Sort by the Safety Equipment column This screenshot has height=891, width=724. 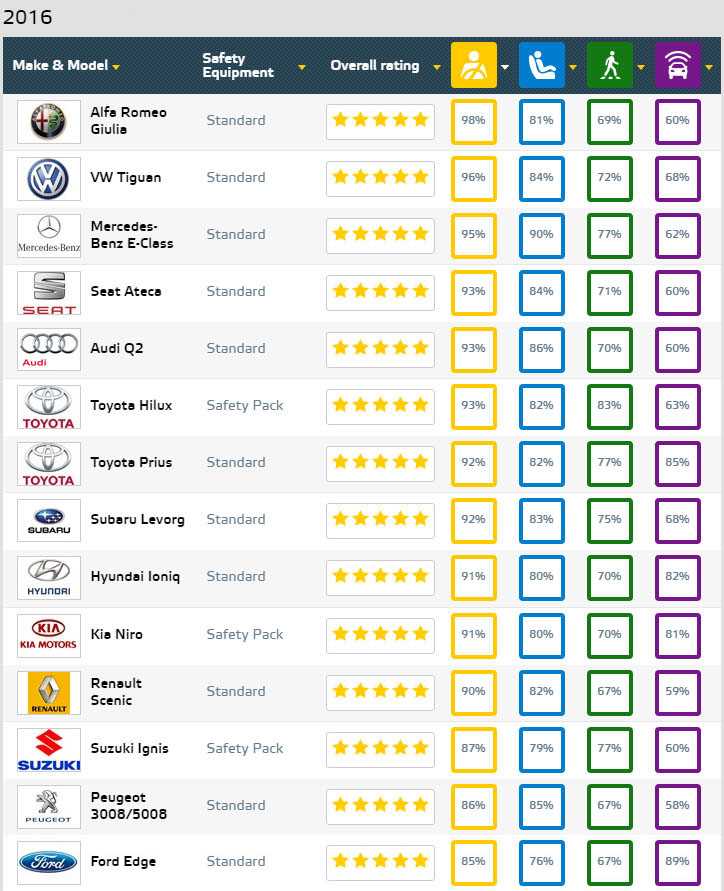(253, 66)
